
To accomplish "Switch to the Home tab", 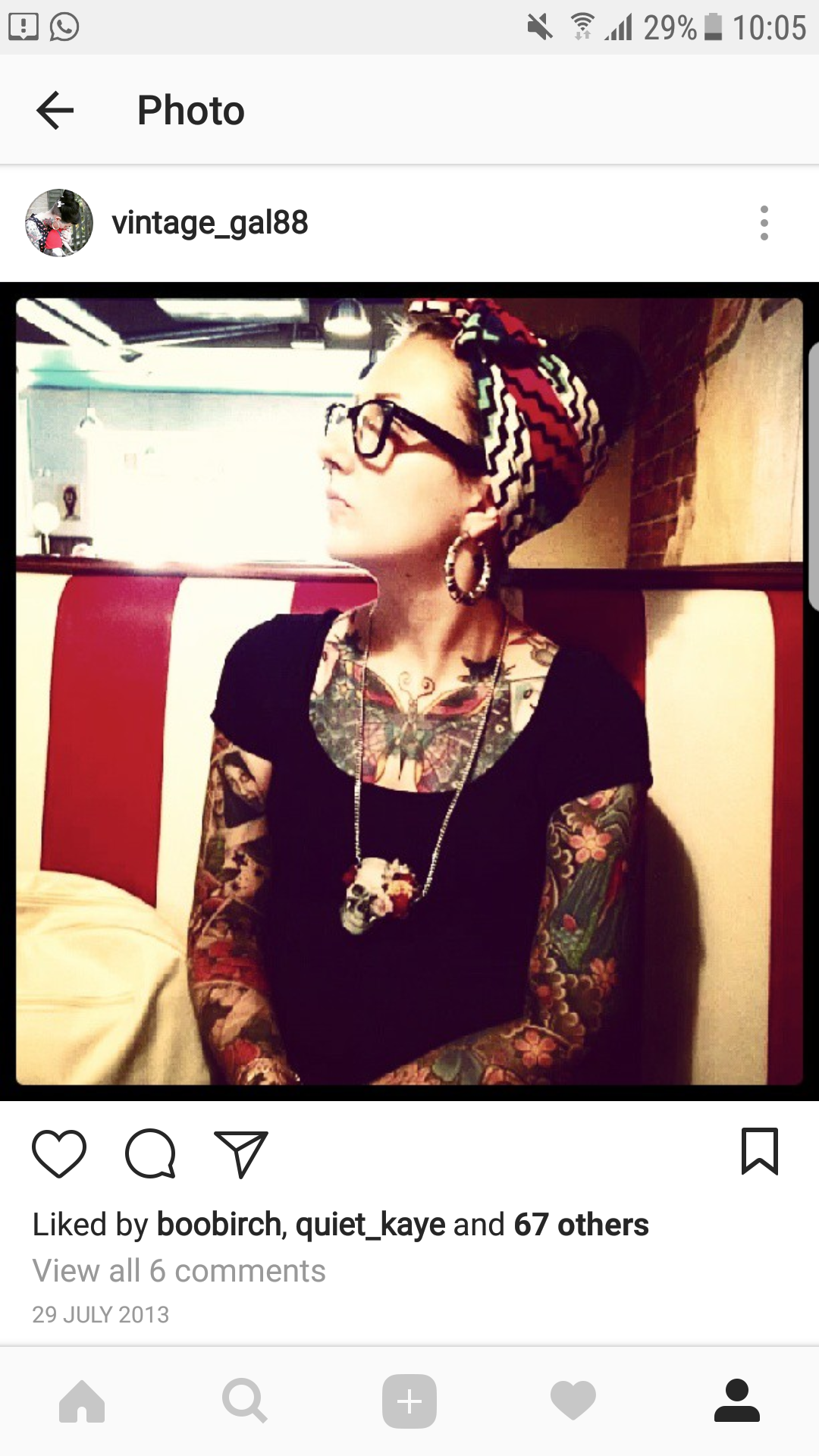I will tap(82, 1401).
